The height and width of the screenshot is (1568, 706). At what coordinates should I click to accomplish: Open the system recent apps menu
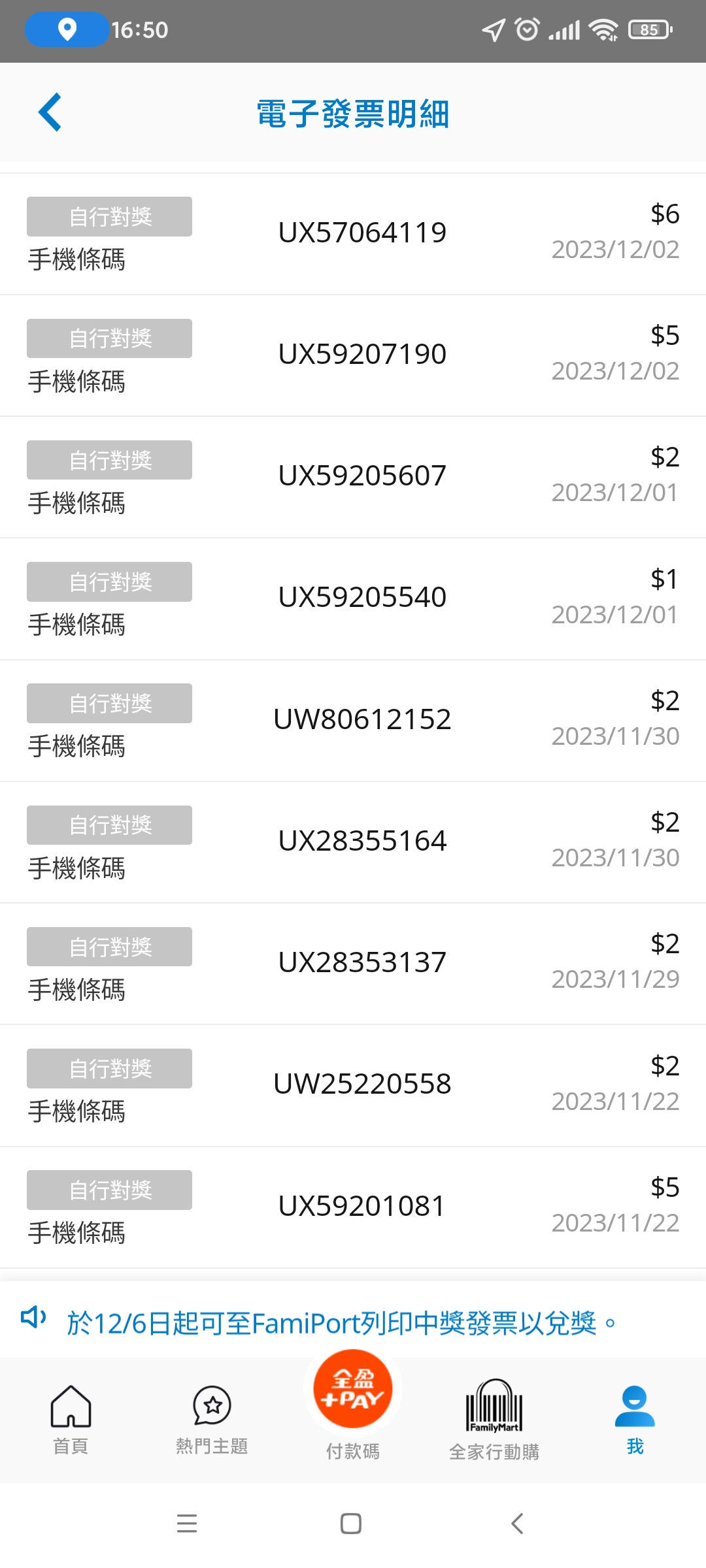[187, 1524]
